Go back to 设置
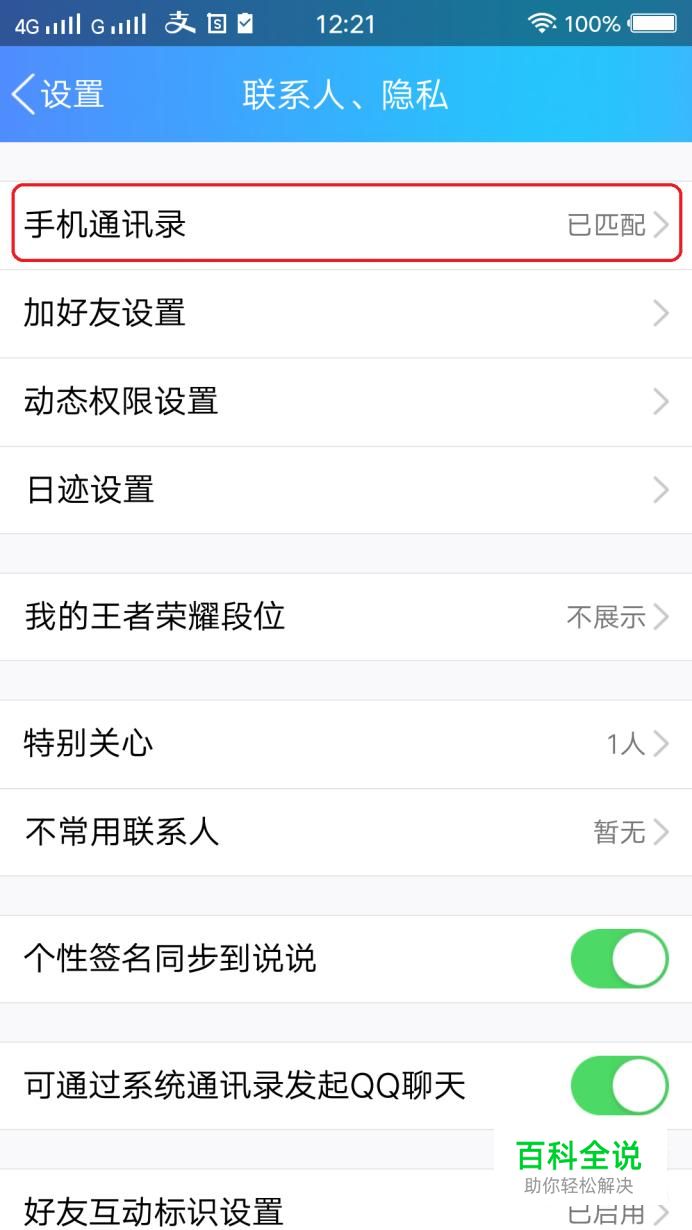This screenshot has height=1230, width=692. [x=58, y=95]
